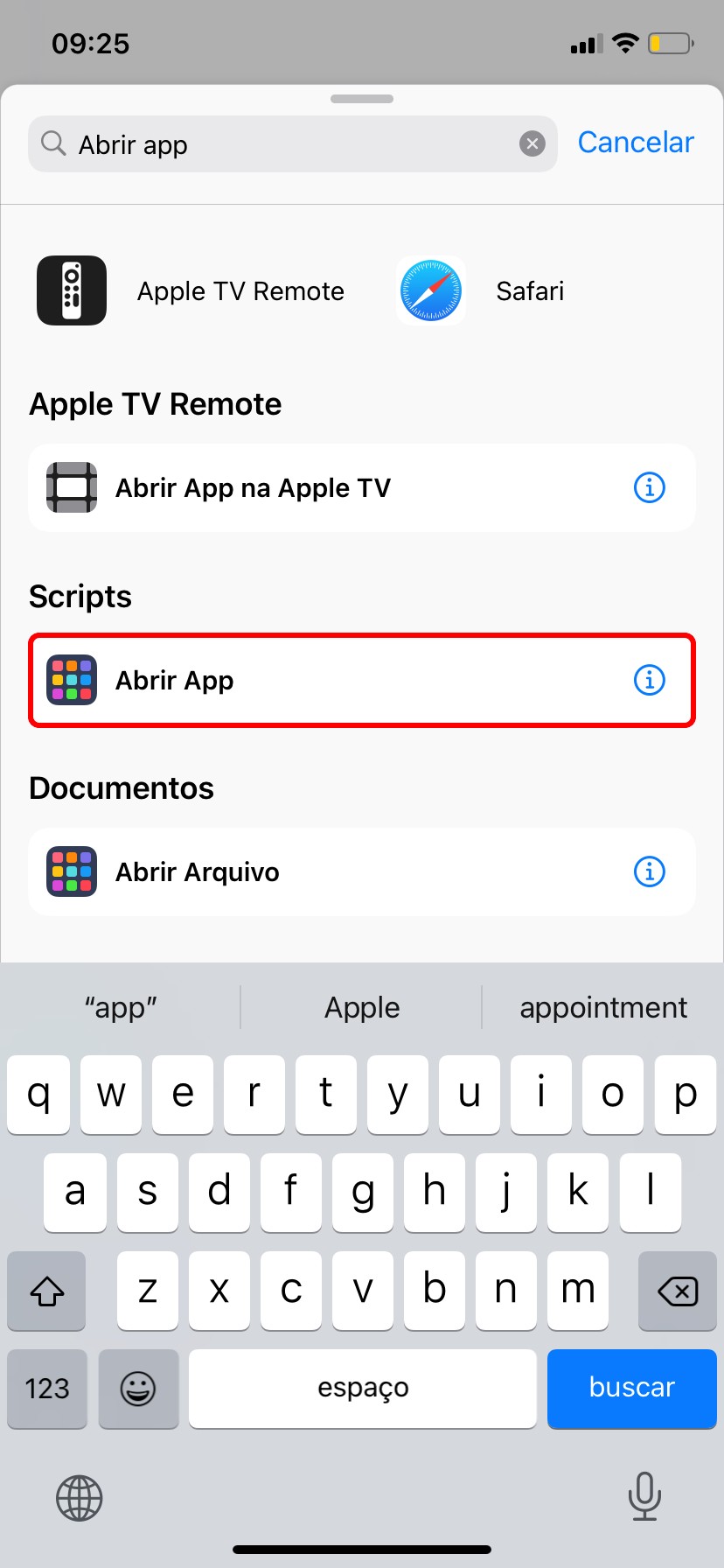Screen dimensions: 724x1568
Task: Switch keyboard language with the globe
Action: (x=80, y=1497)
